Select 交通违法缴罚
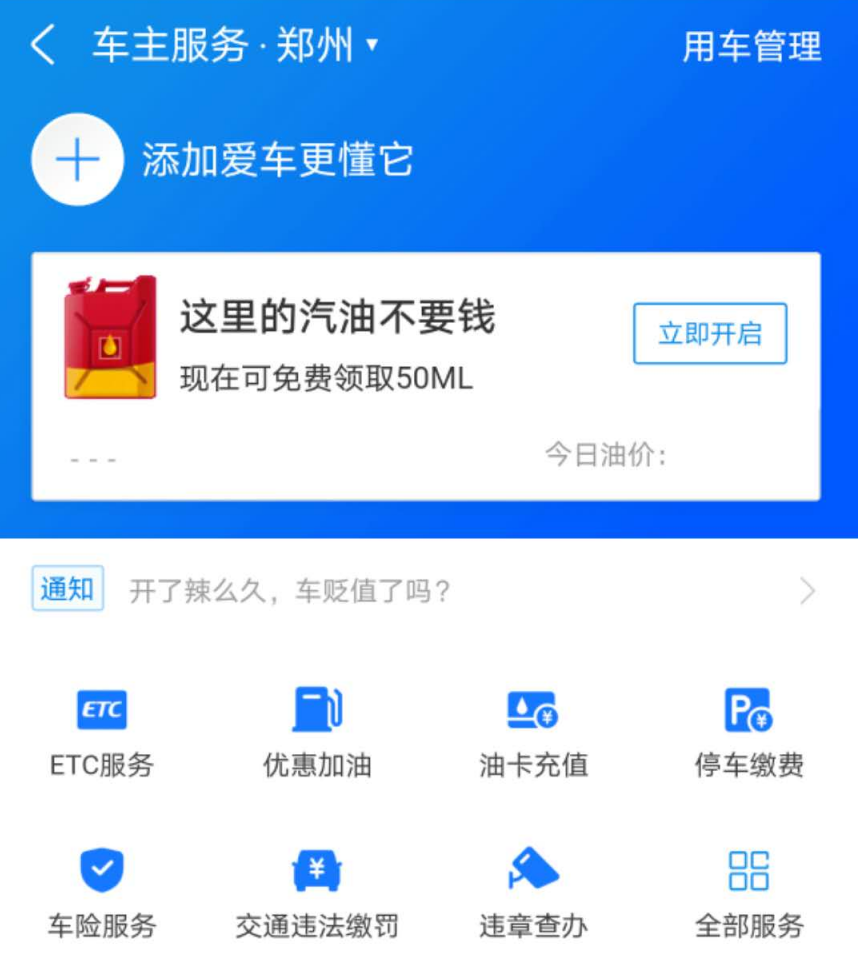The width and height of the screenshot is (858, 956). tap(317, 892)
